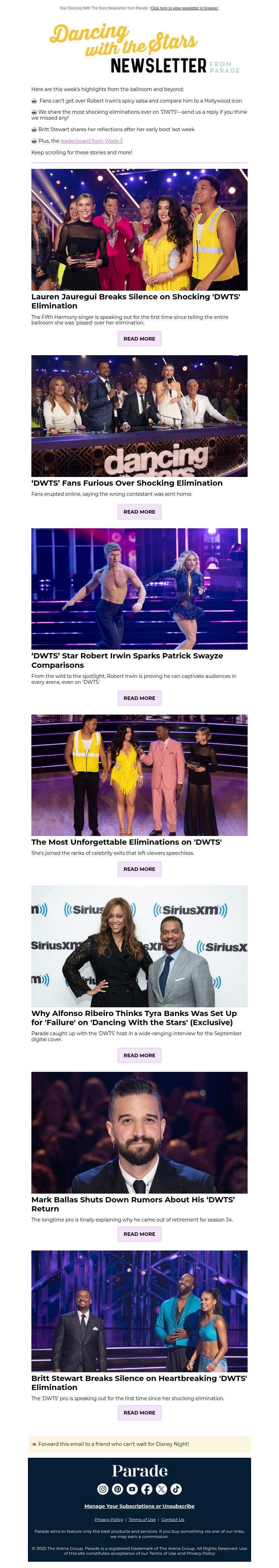Select Manage Your Subscriptions or Unsubscribe

point(139,1506)
